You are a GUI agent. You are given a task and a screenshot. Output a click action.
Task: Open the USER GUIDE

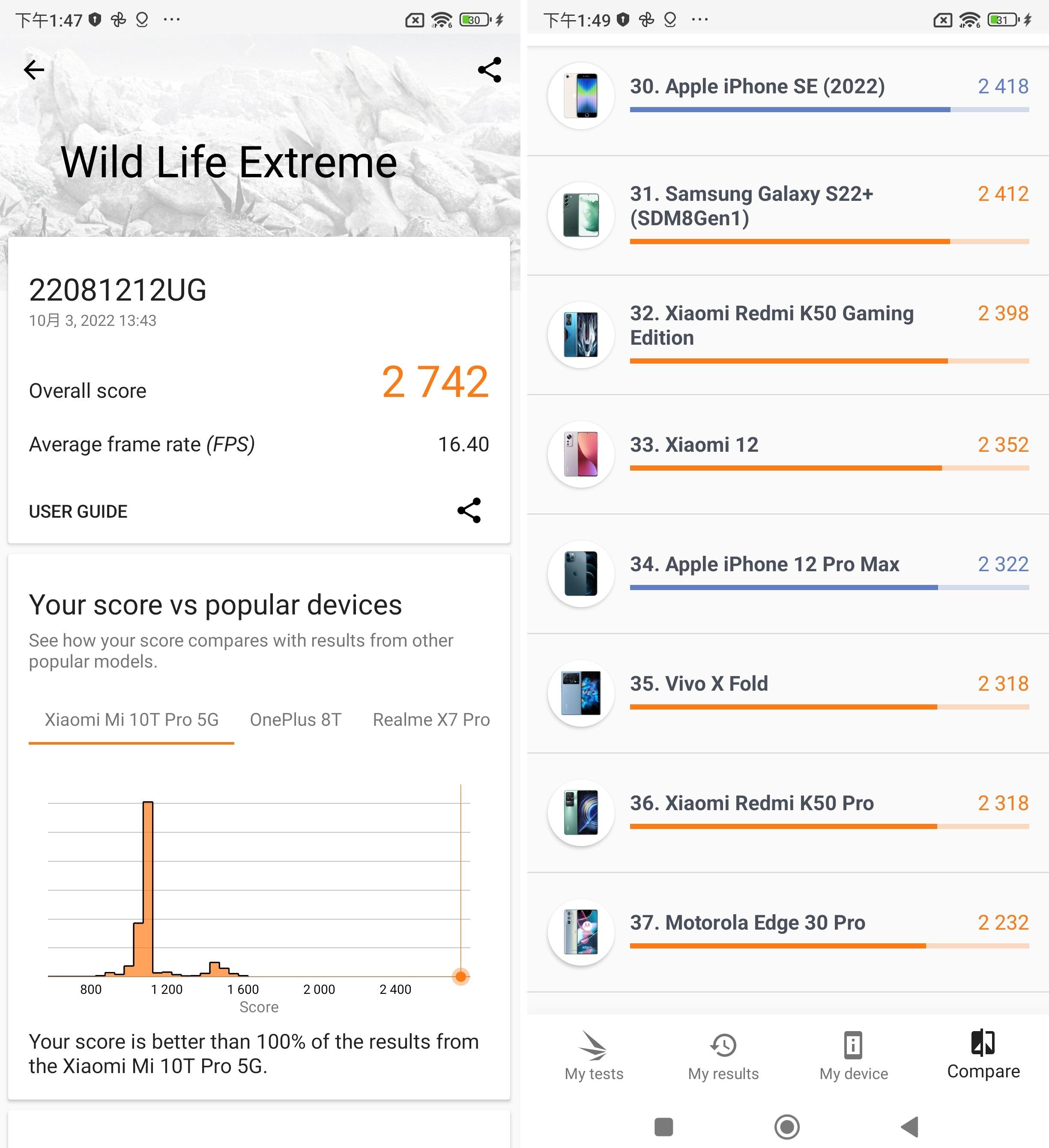click(78, 511)
